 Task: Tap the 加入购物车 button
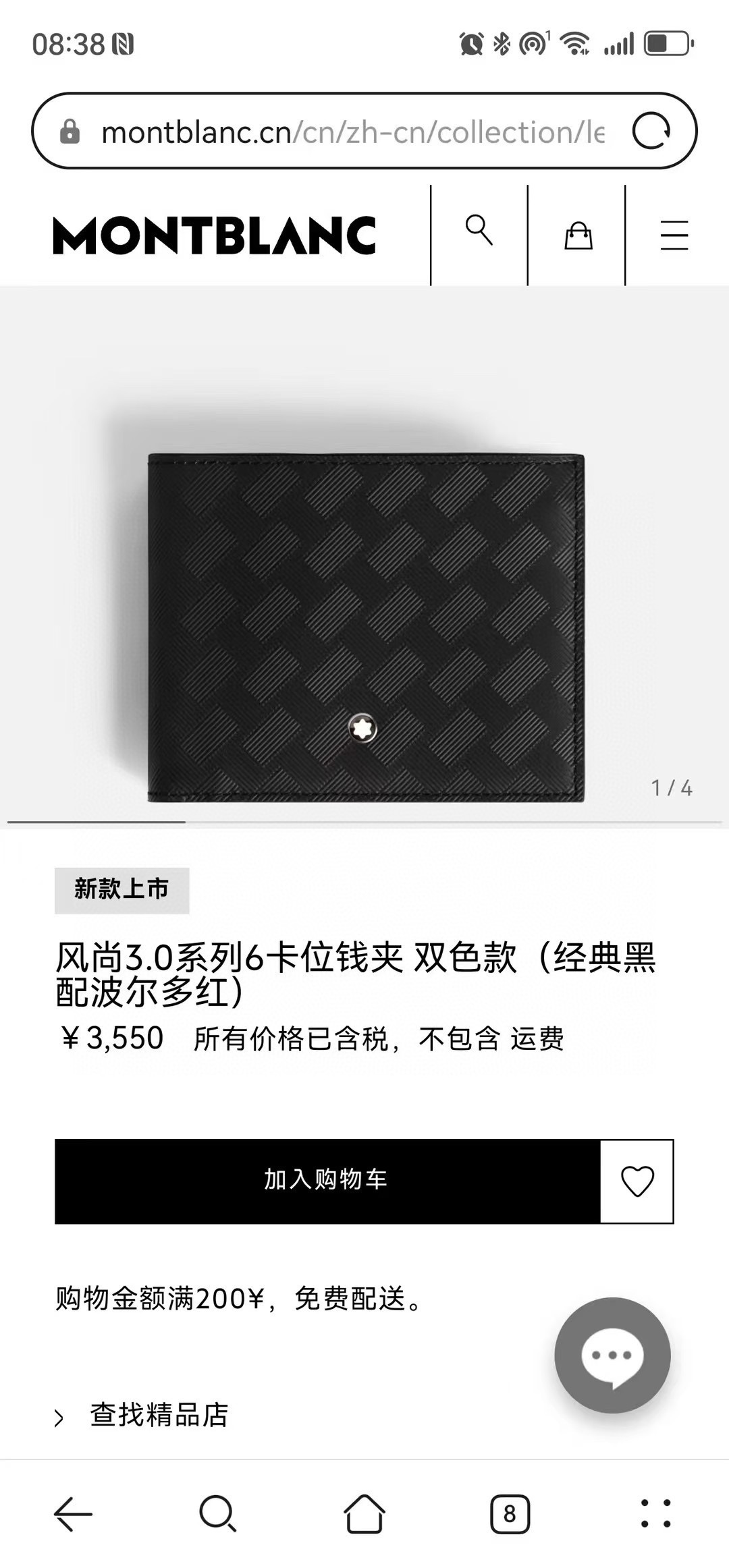point(327,1181)
